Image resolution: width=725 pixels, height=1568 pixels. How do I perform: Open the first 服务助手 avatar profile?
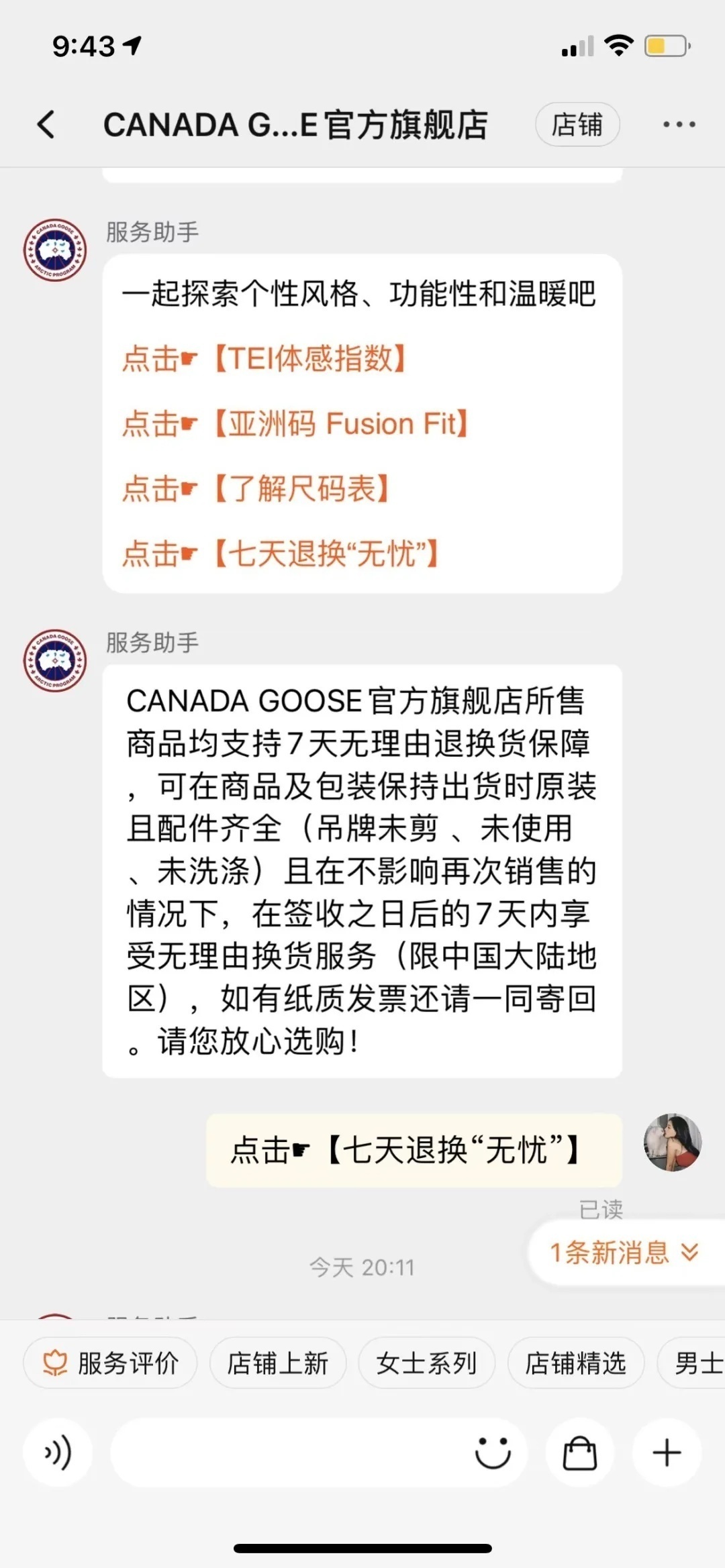point(55,250)
